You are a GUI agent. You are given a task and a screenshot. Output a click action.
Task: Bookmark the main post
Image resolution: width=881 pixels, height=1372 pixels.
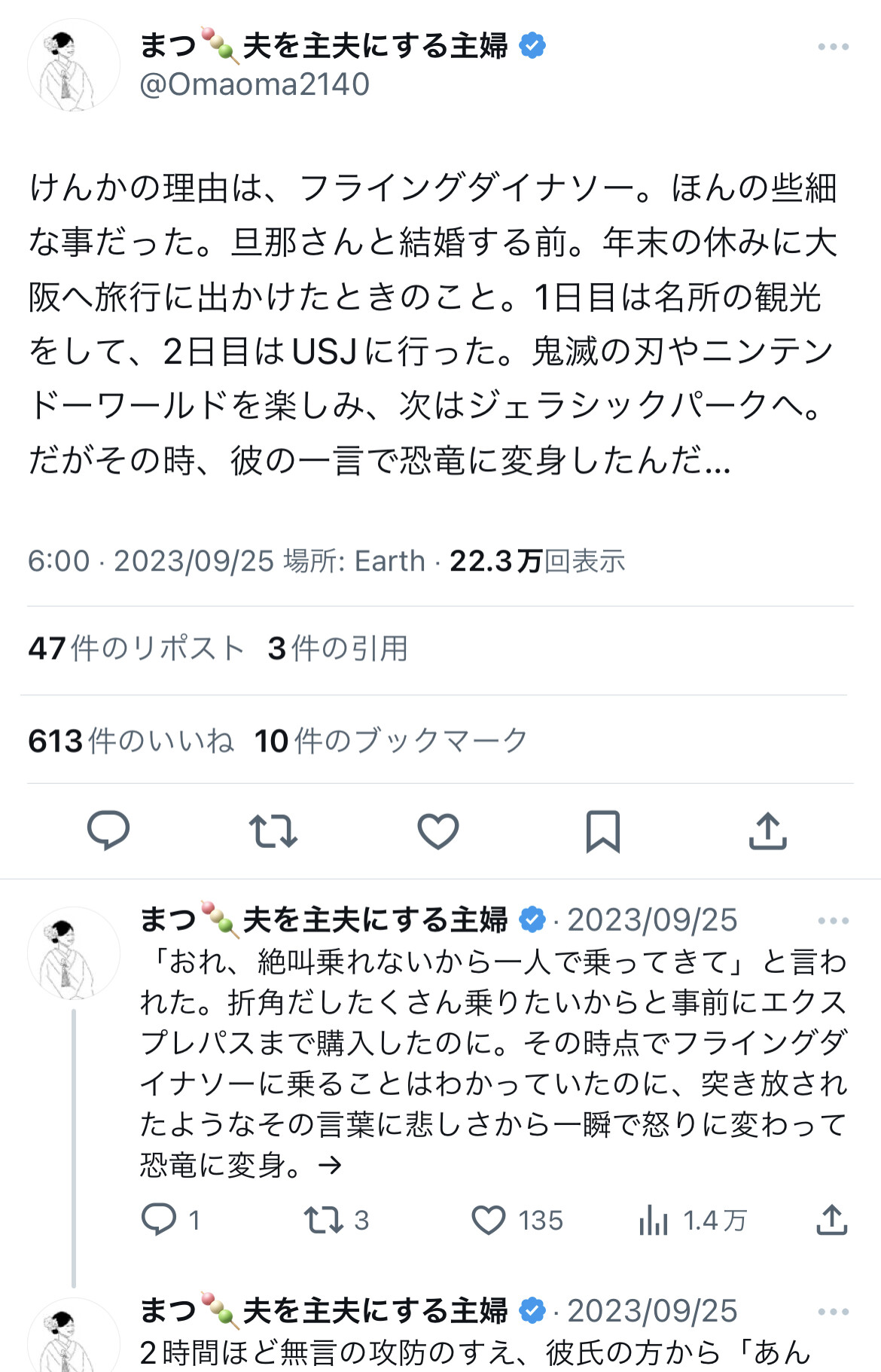(x=603, y=831)
